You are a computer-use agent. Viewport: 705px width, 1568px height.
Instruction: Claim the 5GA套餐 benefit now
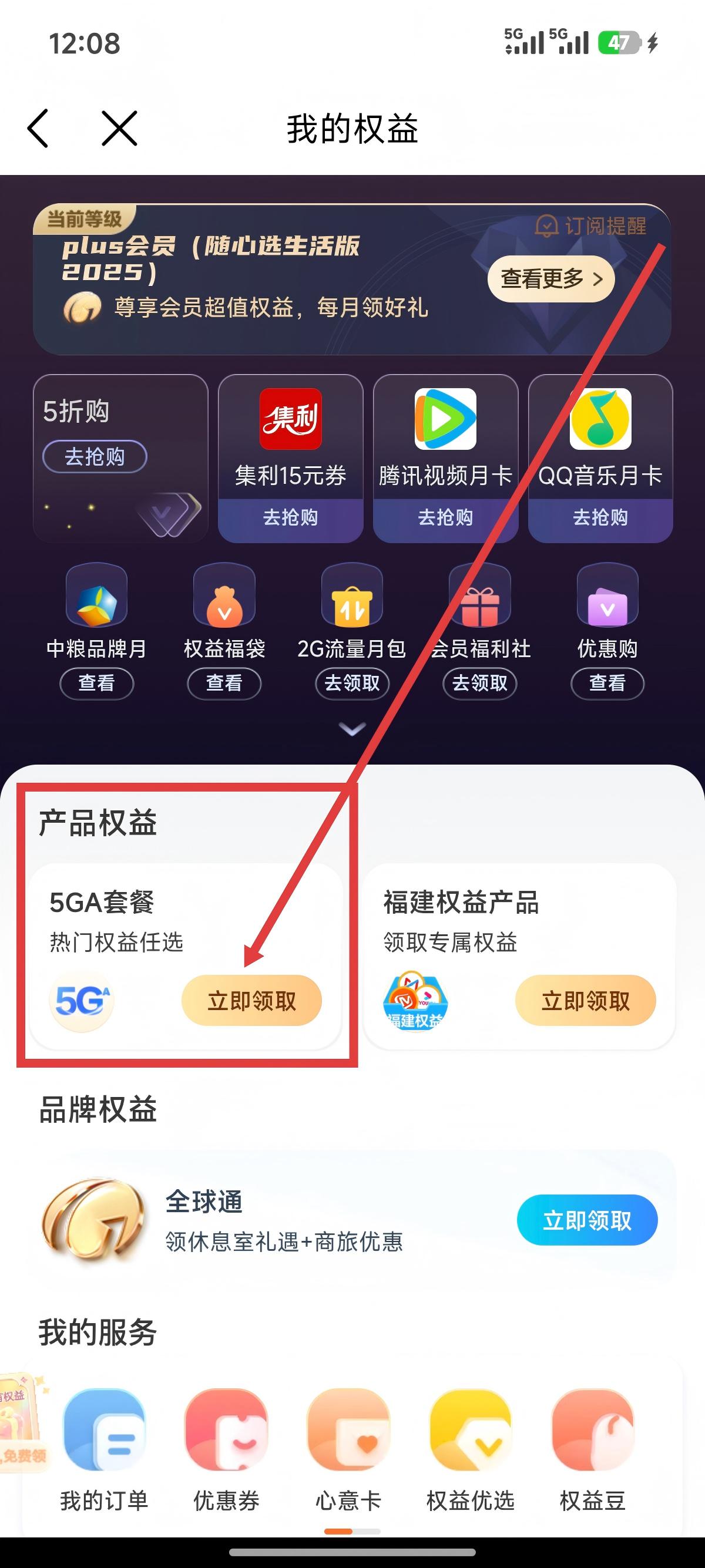(x=251, y=1001)
